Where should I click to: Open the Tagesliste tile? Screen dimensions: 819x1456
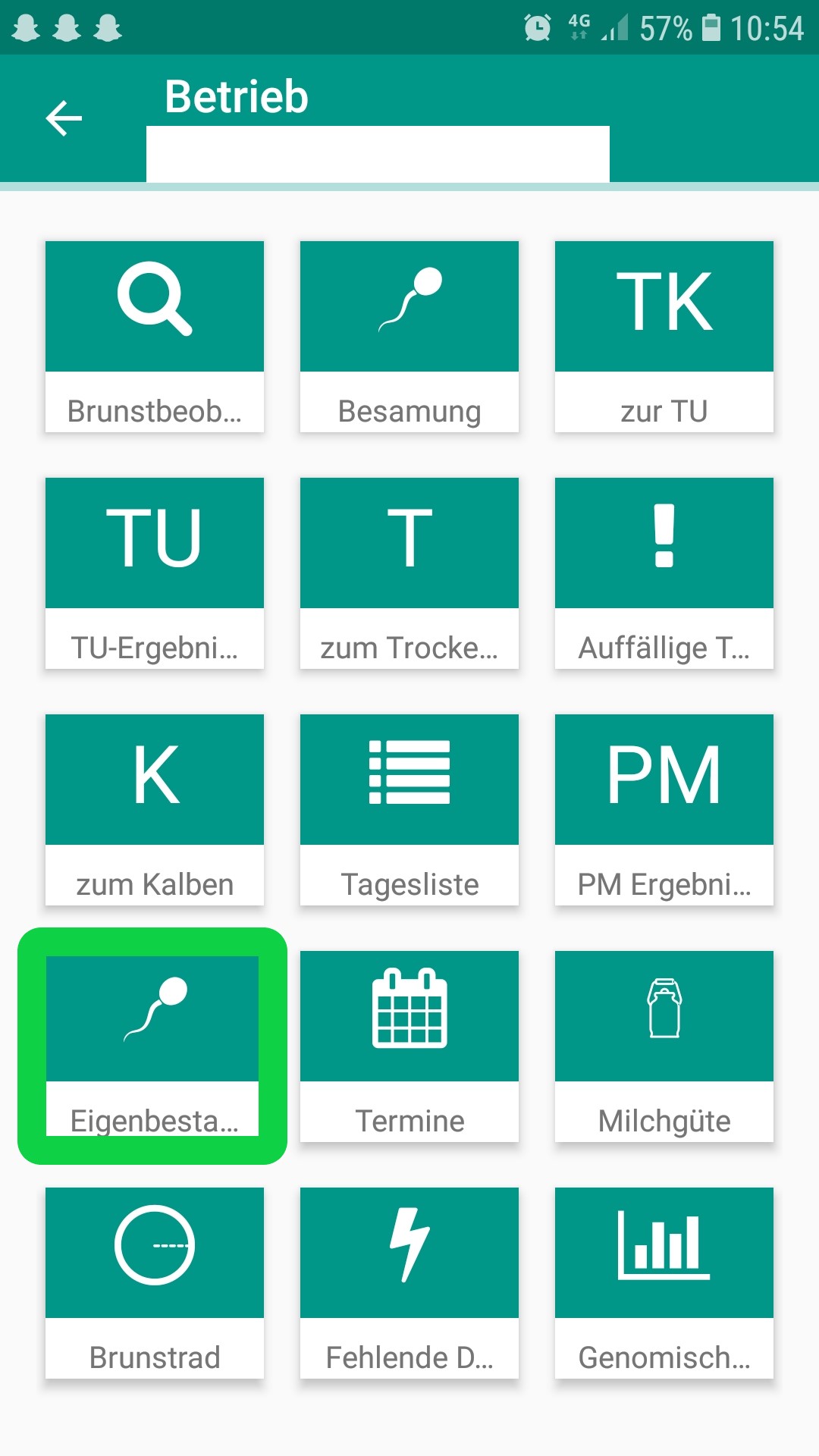[x=409, y=810]
